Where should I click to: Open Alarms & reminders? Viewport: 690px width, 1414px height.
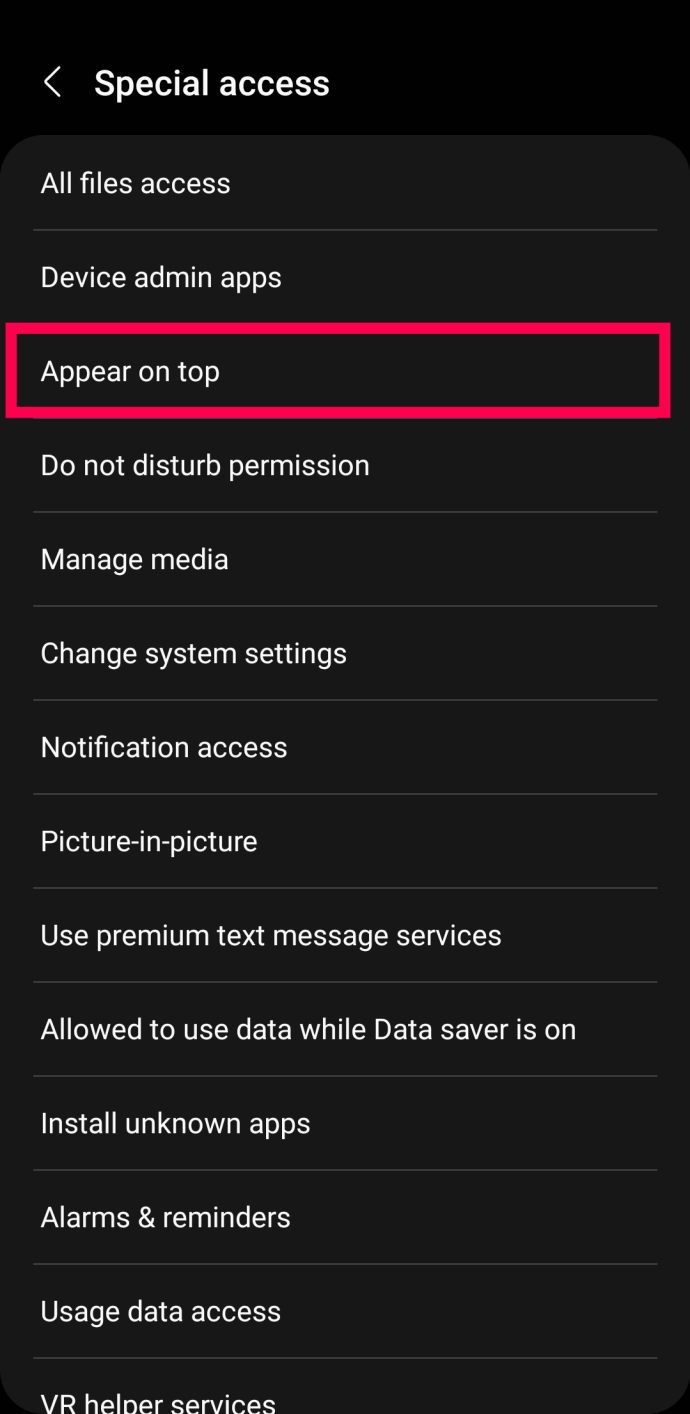click(345, 1217)
